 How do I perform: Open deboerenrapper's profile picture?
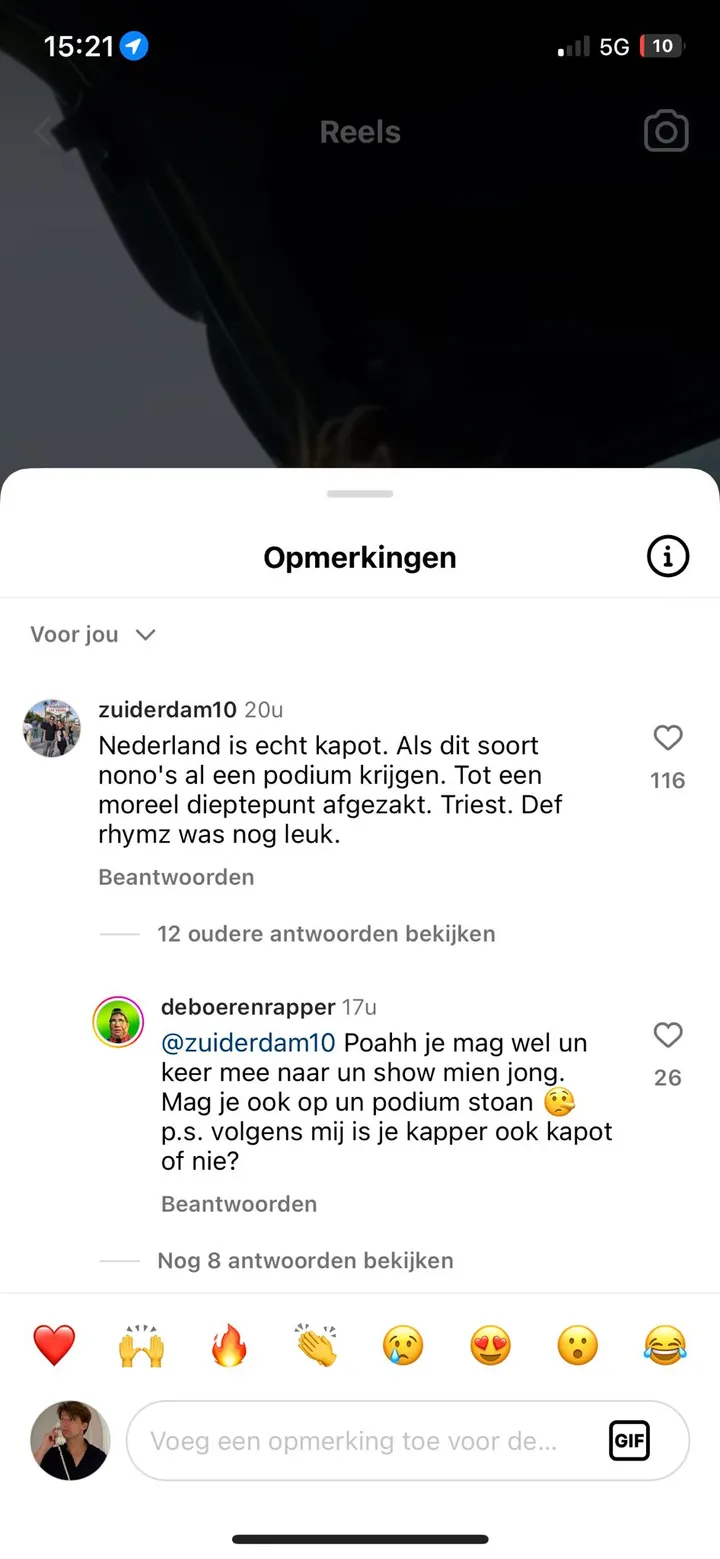click(x=118, y=1022)
